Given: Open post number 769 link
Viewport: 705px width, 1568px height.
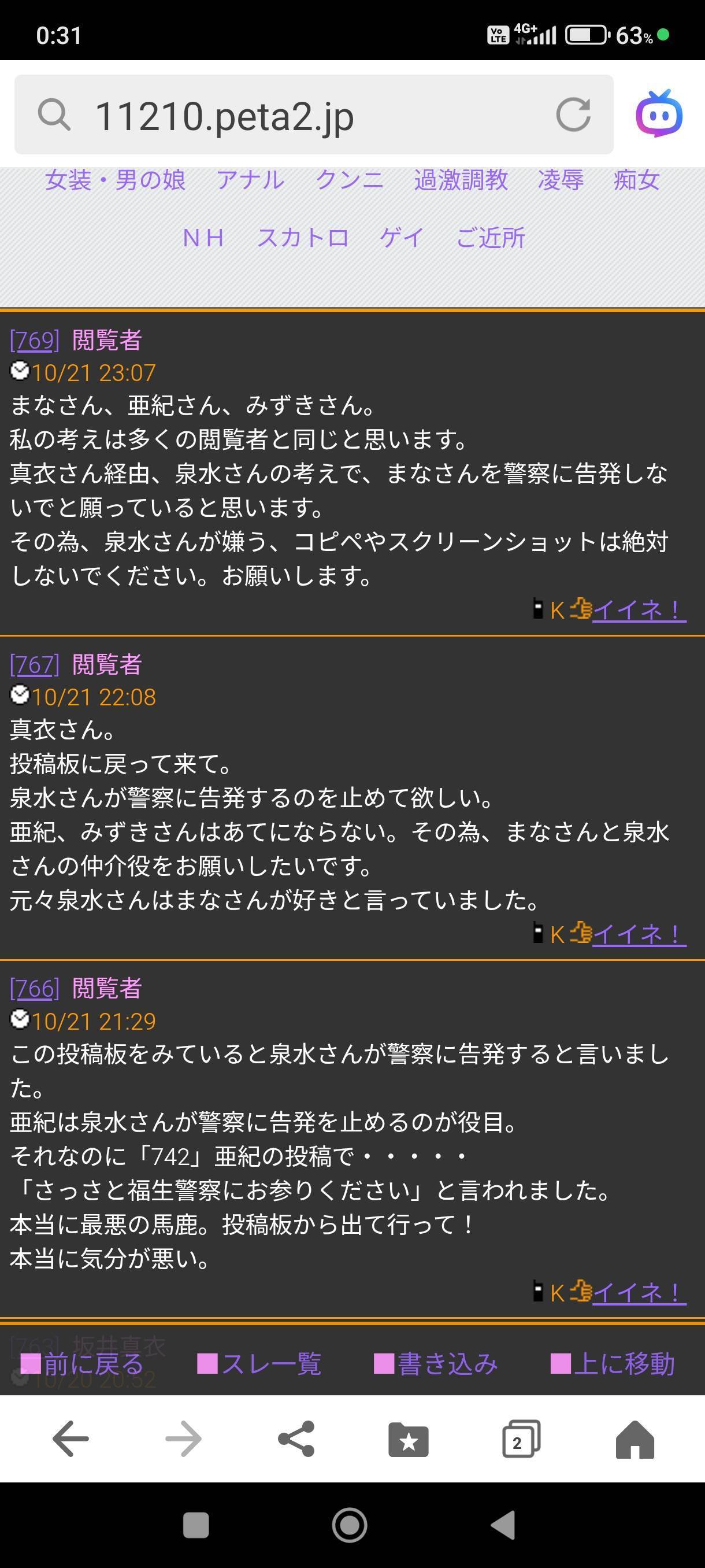Looking at the screenshot, I should (x=34, y=341).
